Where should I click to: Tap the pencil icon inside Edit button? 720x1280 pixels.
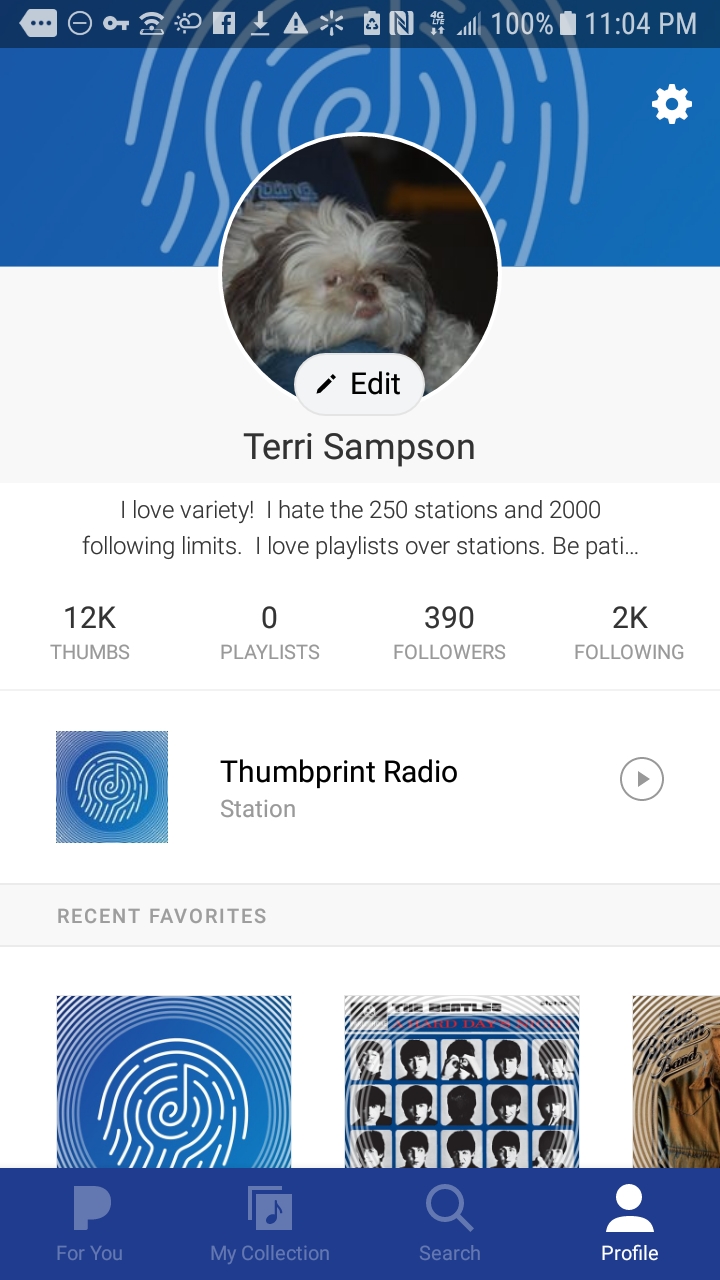326,382
